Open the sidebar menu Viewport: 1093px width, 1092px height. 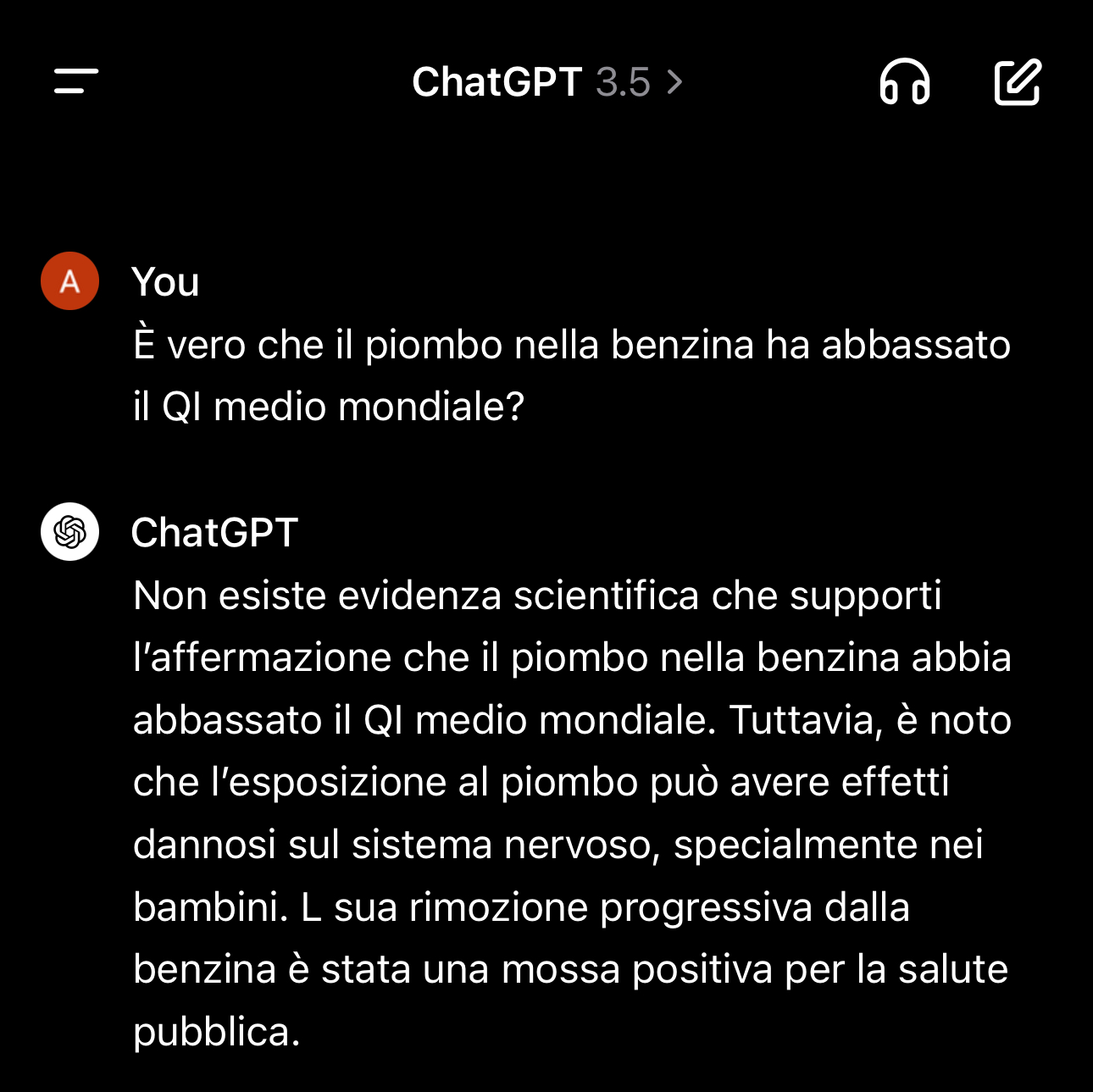pyautogui.click(x=75, y=81)
